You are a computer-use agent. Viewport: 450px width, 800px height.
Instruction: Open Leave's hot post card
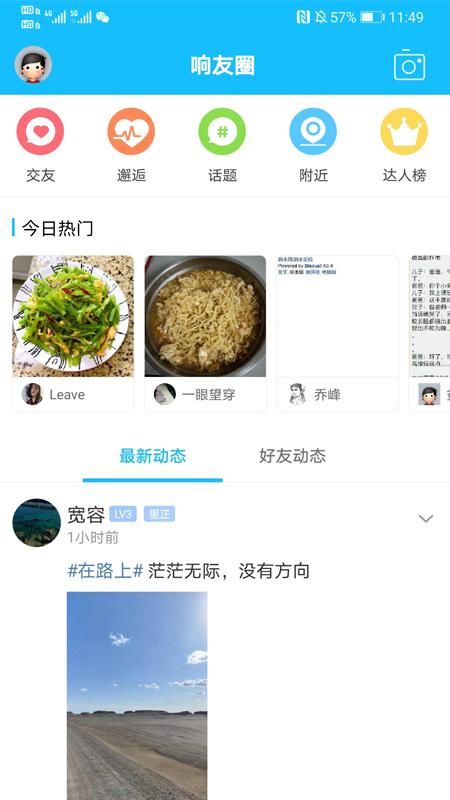click(x=73, y=333)
